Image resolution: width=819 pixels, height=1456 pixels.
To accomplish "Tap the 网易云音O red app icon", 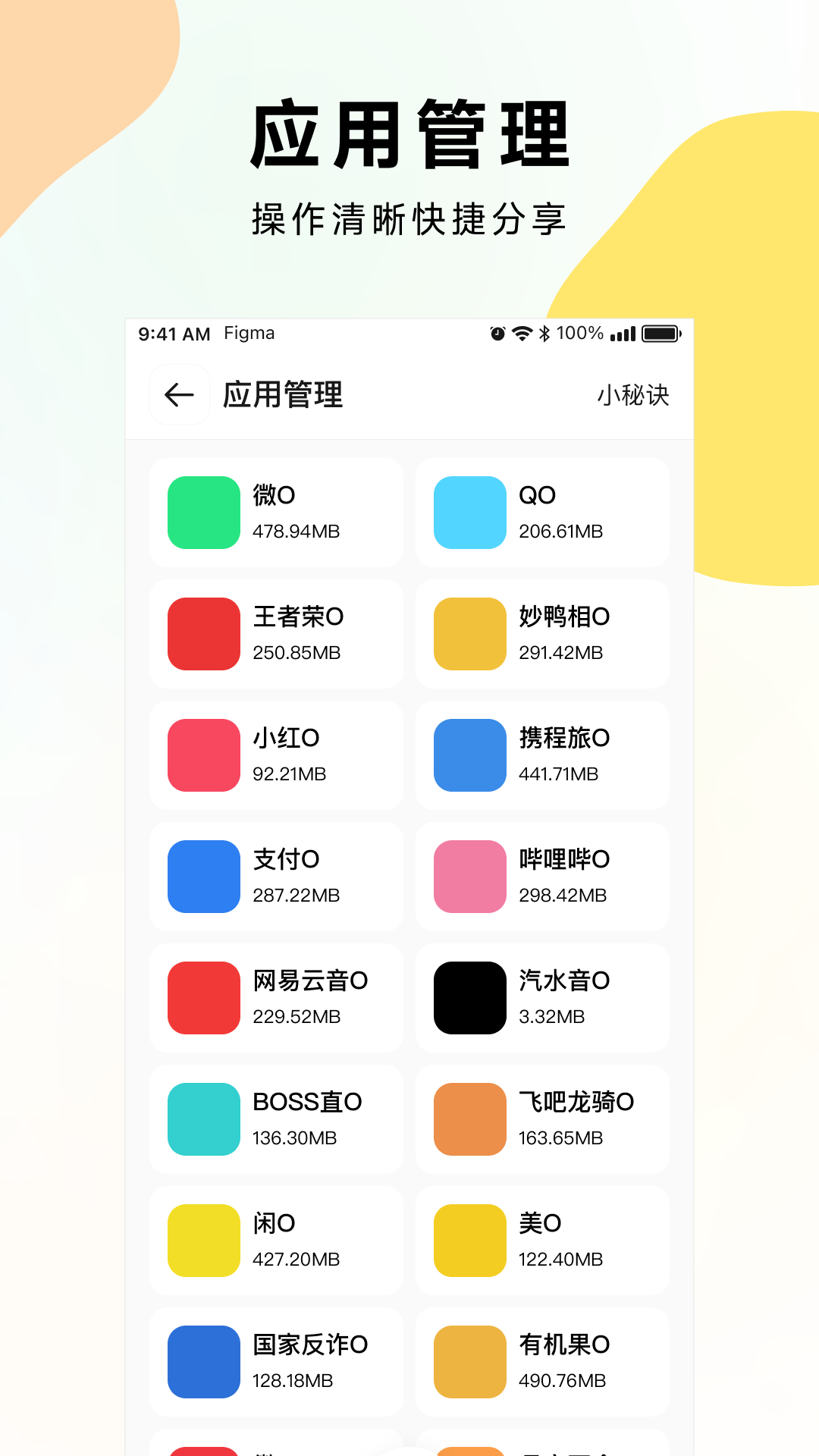I will coord(203,997).
